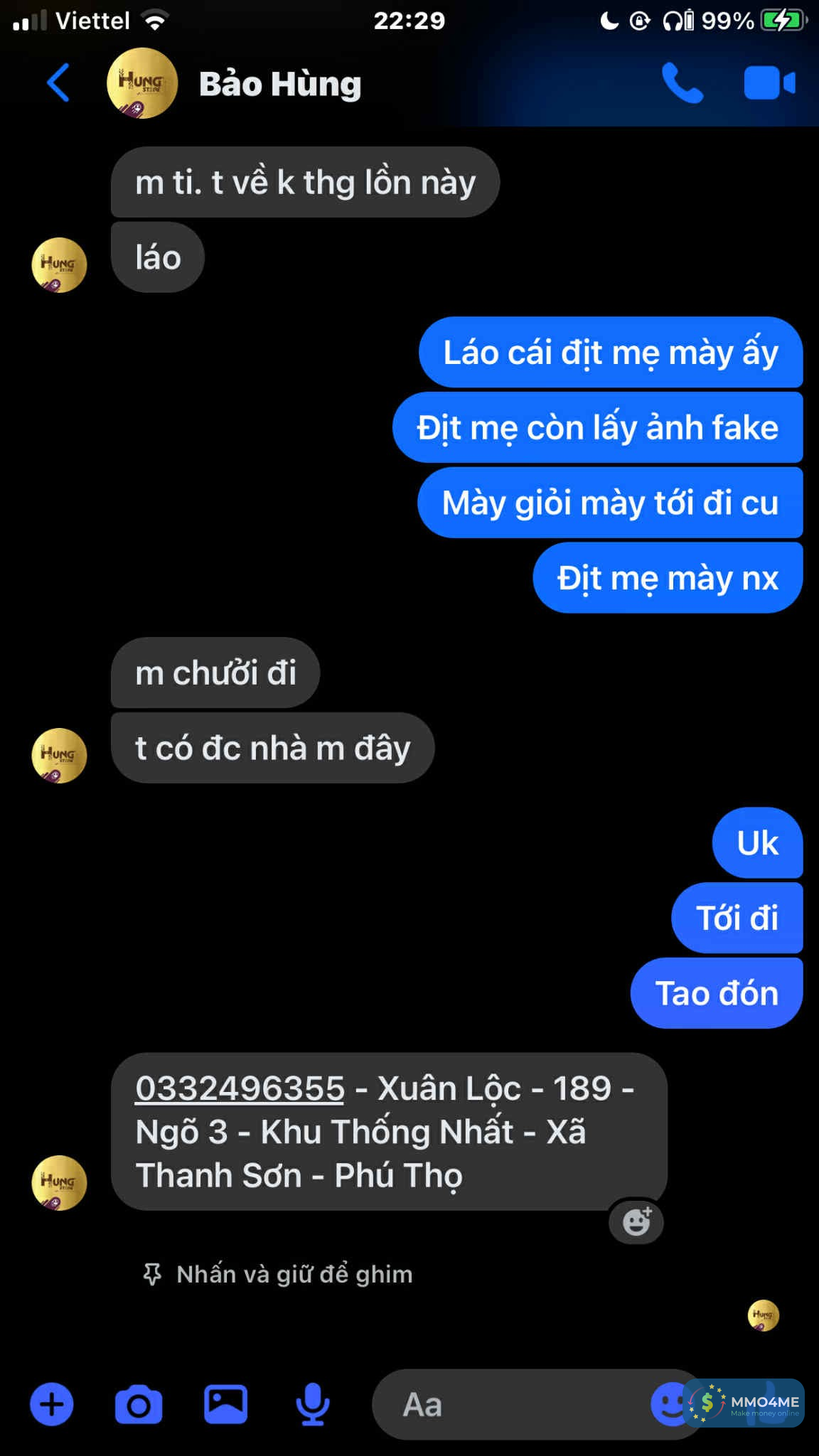Go back to the chat list
The image size is (819, 1456).
[58, 83]
